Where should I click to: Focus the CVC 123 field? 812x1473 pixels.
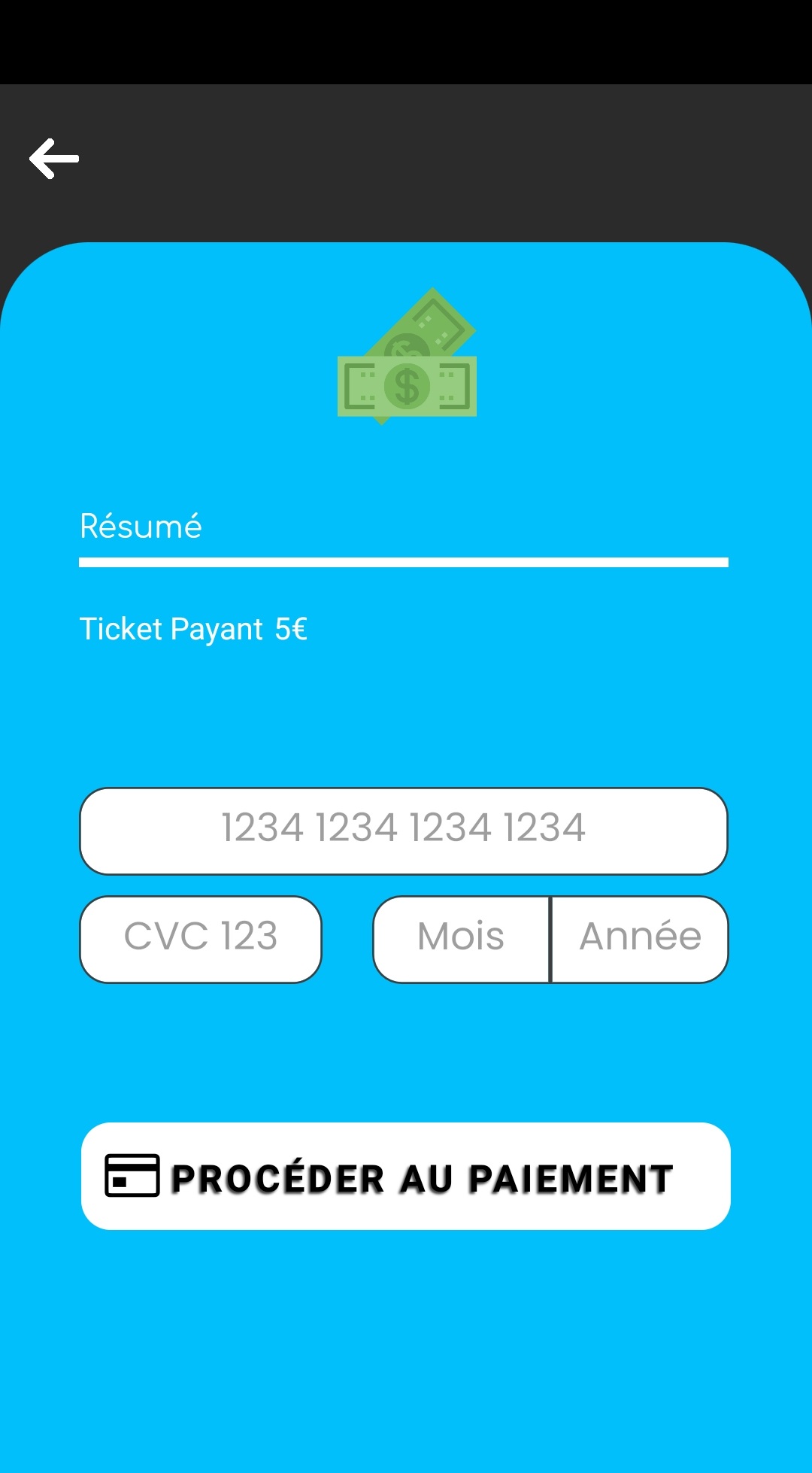point(201,939)
